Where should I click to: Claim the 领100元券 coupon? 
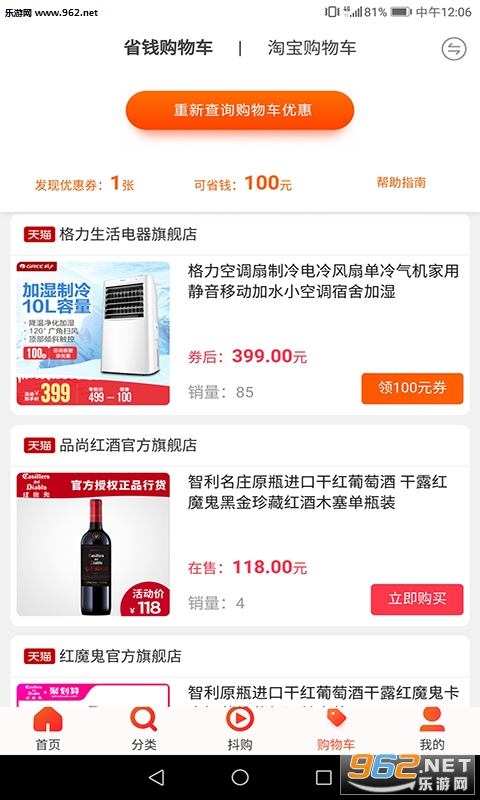tap(412, 388)
